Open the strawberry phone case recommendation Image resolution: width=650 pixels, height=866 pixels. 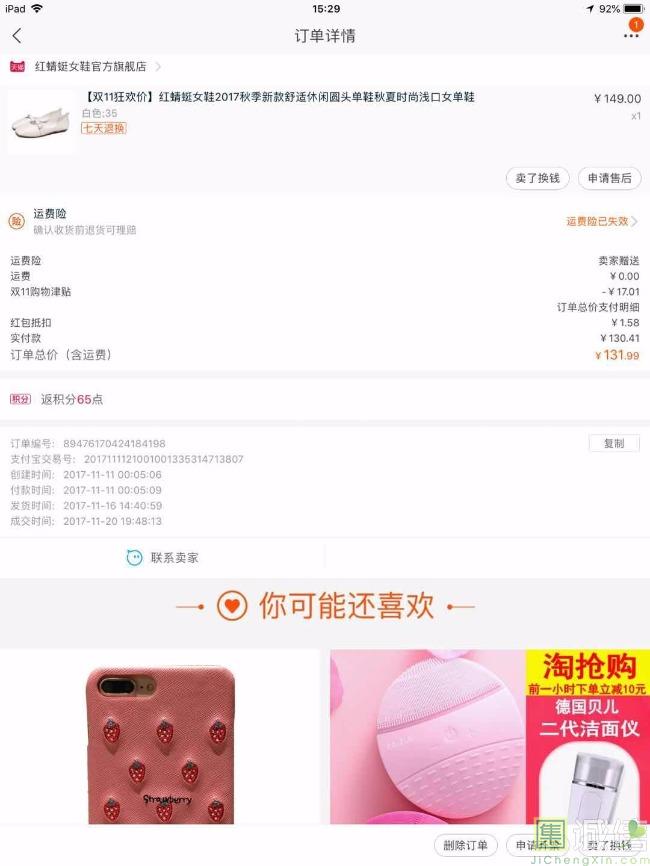[x=160, y=738]
